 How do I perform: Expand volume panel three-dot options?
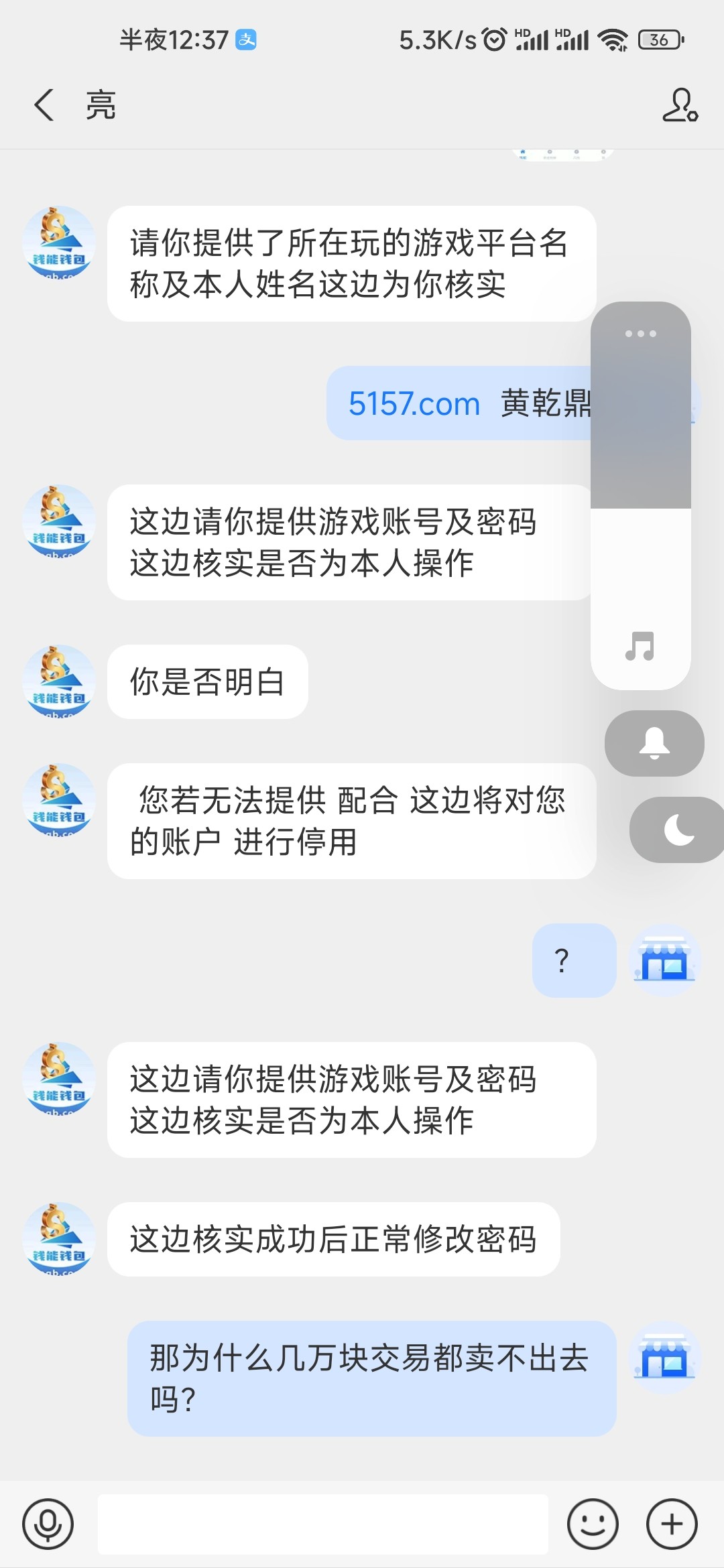(x=640, y=334)
